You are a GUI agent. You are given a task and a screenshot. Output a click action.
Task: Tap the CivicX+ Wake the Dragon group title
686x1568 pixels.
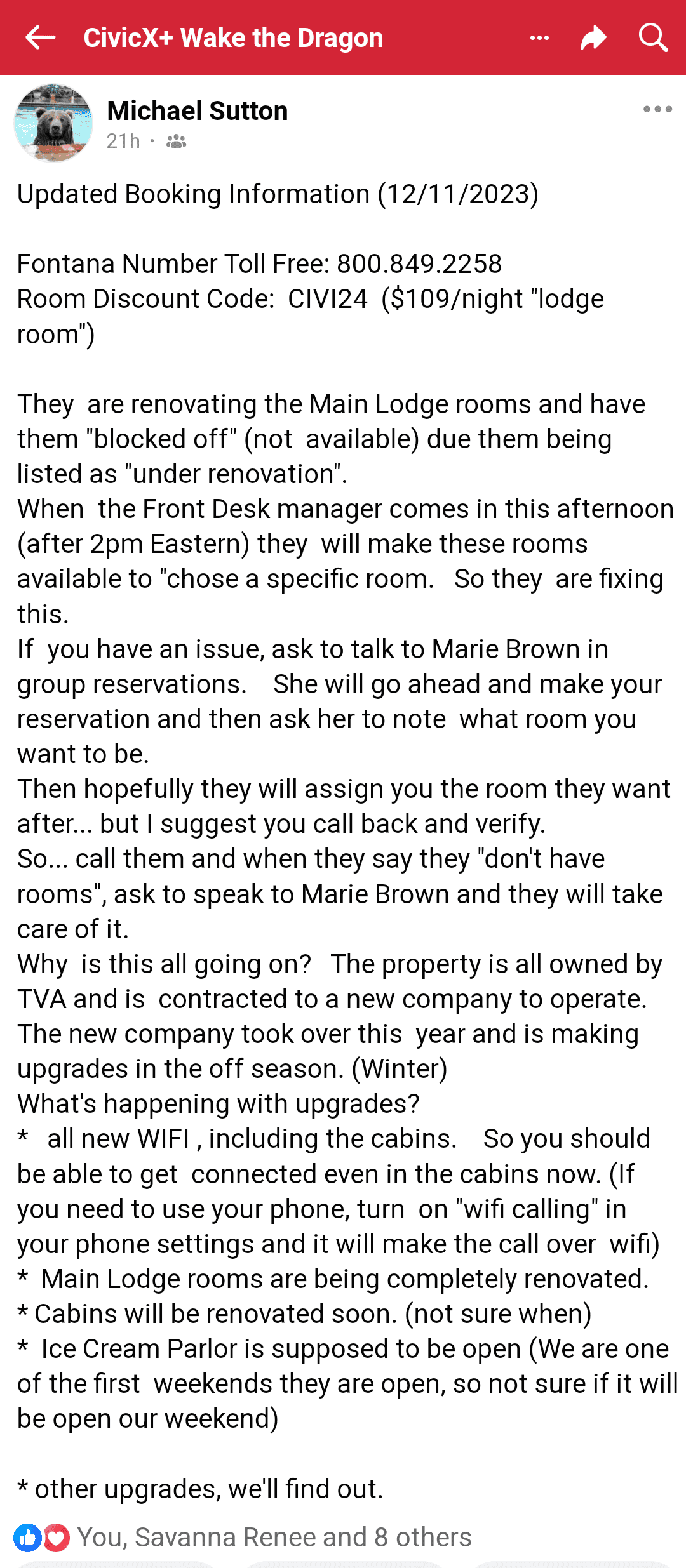click(x=233, y=37)
